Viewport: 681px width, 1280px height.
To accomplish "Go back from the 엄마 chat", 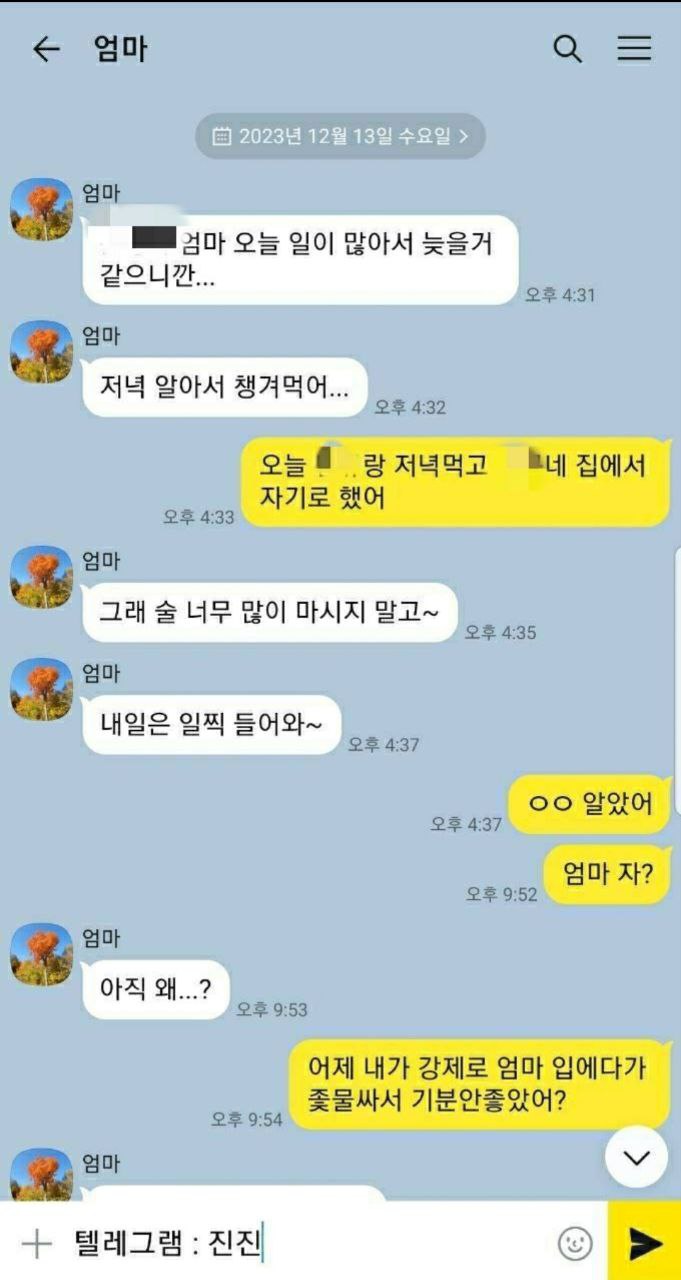I will tap(46, 49).
